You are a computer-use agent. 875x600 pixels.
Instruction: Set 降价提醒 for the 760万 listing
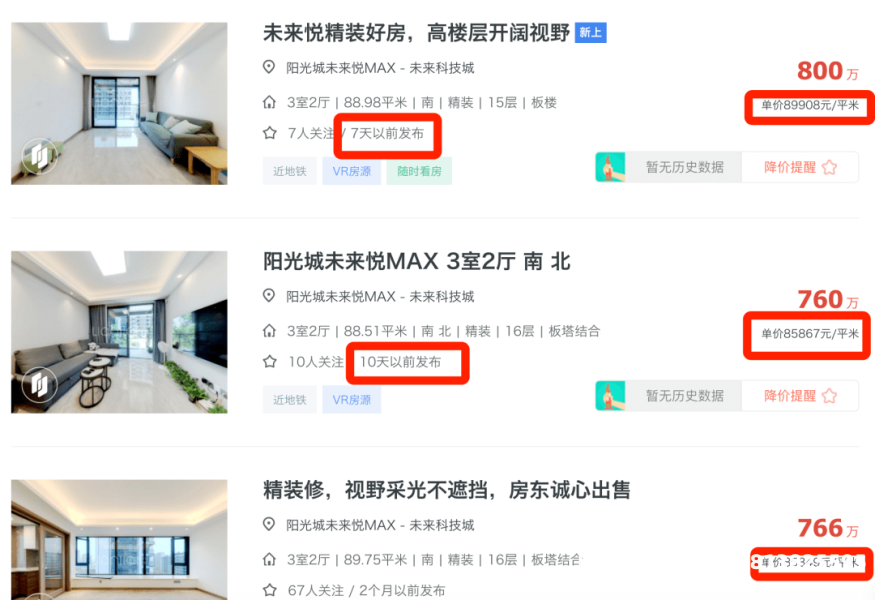click(800, 396)
